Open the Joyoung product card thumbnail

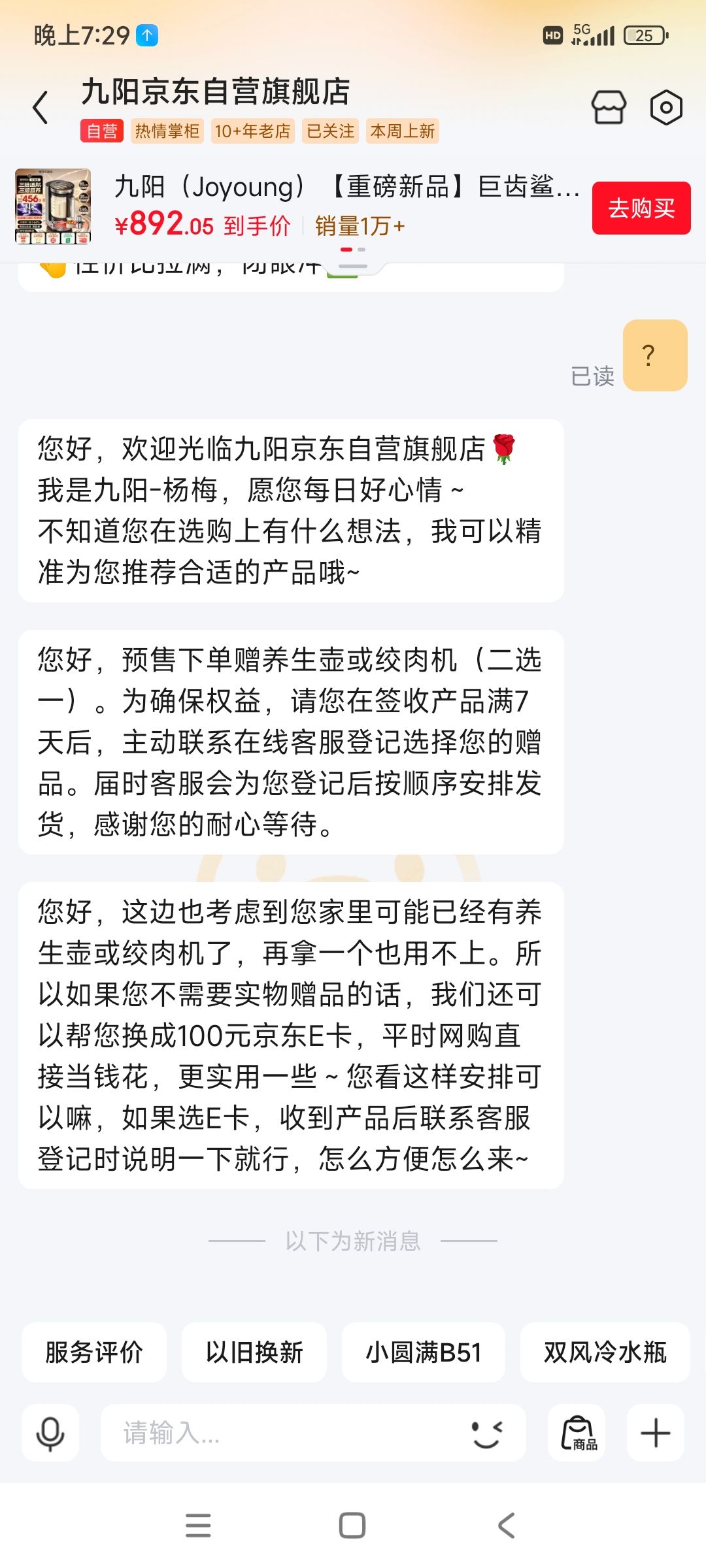pos(53,206)
